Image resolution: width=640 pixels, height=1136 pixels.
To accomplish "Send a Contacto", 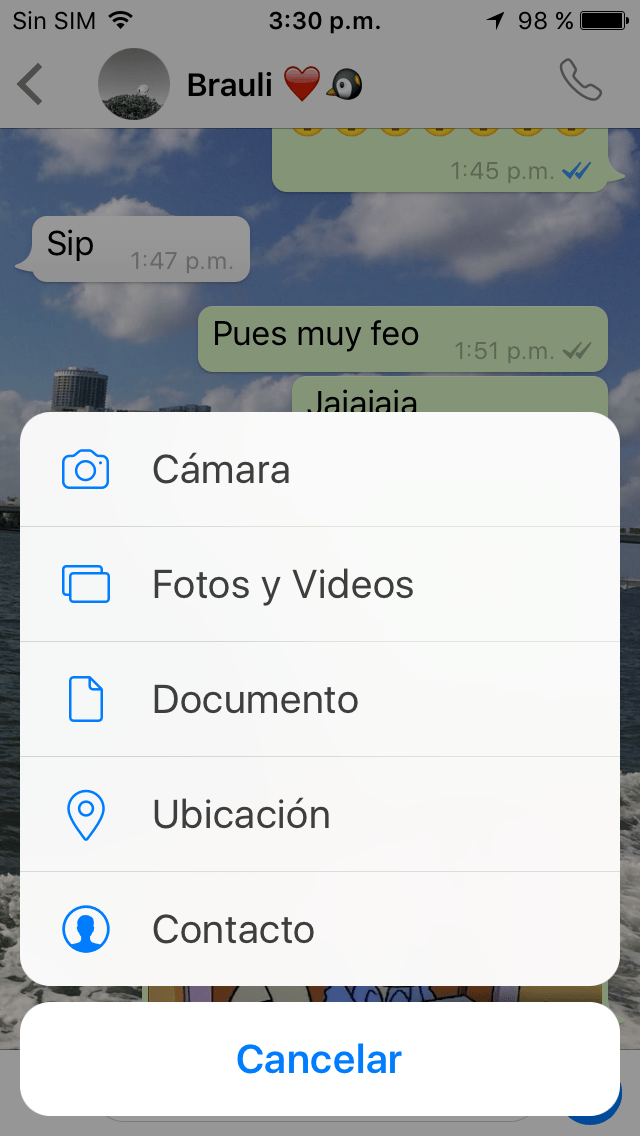I will 320,930.
